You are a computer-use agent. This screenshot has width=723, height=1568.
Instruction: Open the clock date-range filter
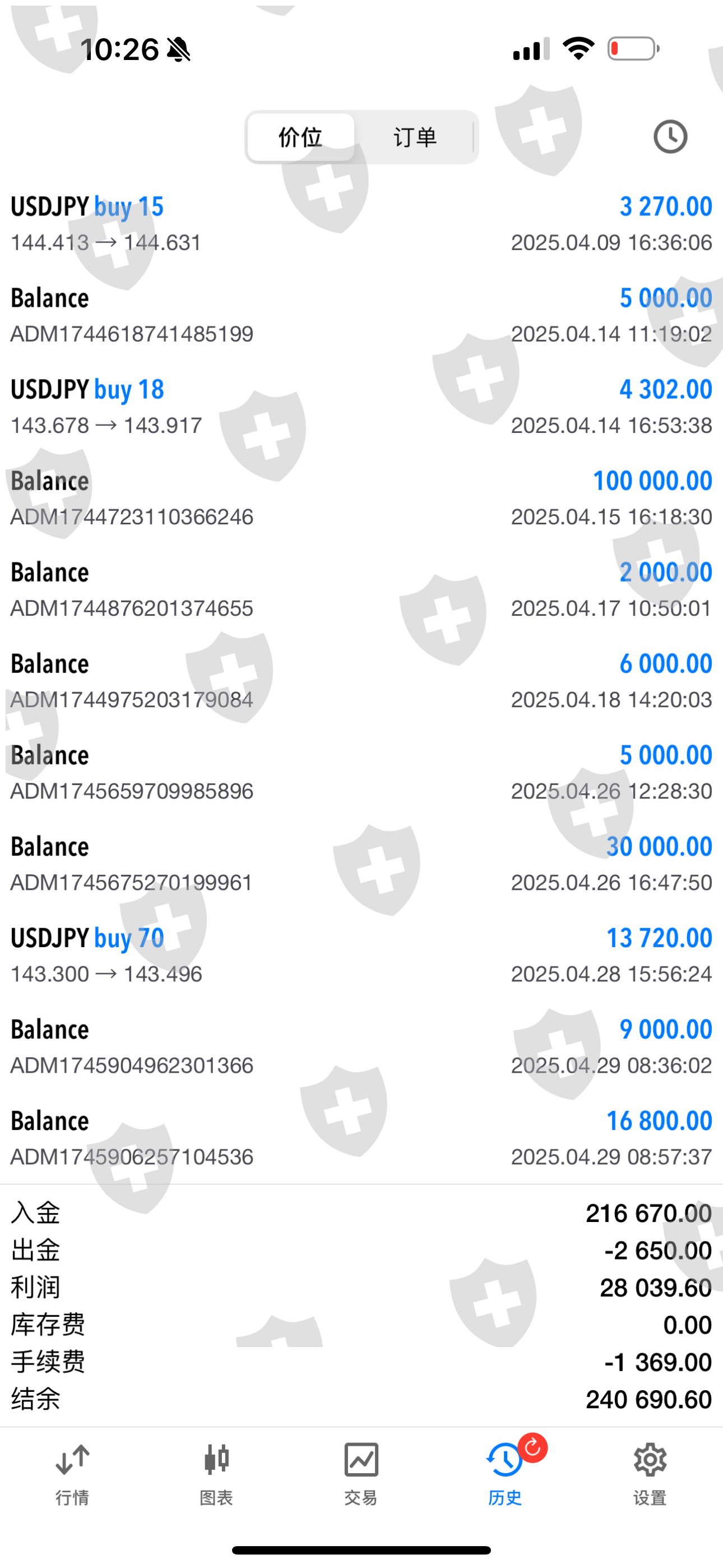(669, 137)
